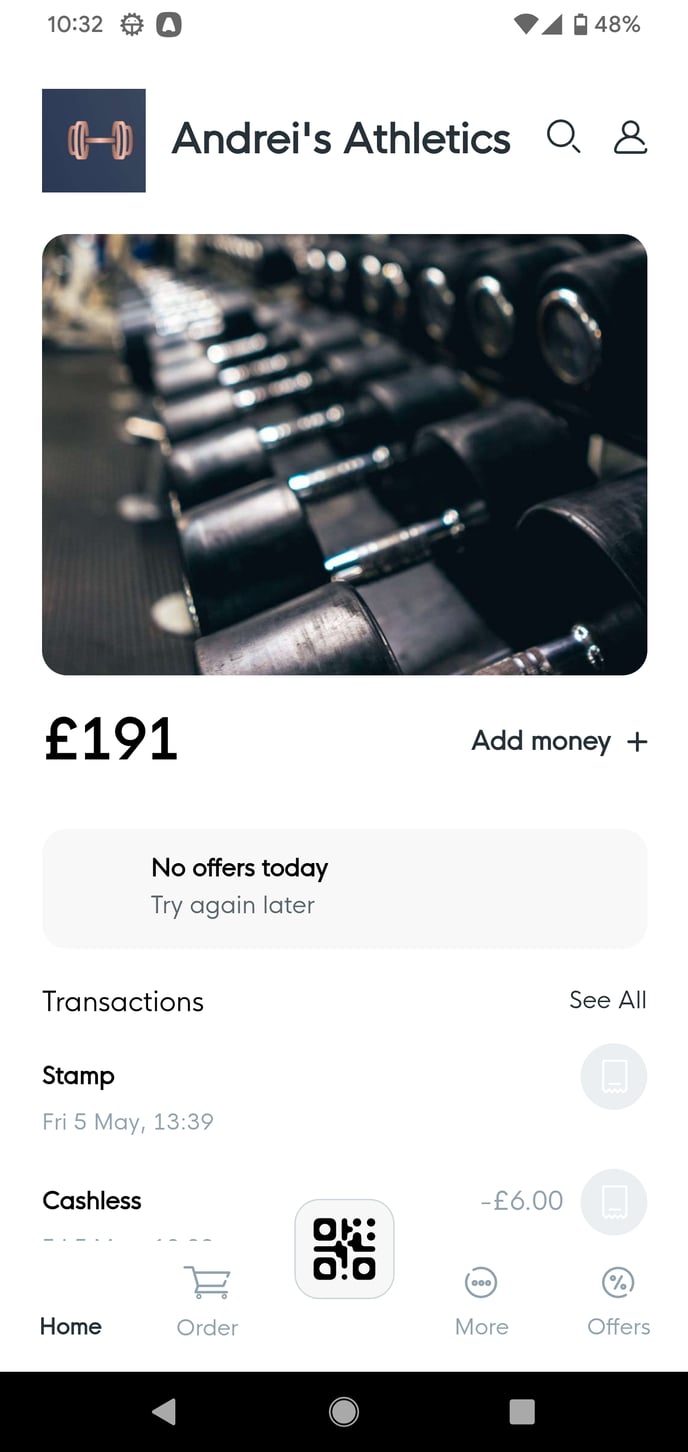The width and height of the screenshot is (688, 1452).
Task: Open the Stamp transaction from Fri 5 May
Action: coord(128,1097)
